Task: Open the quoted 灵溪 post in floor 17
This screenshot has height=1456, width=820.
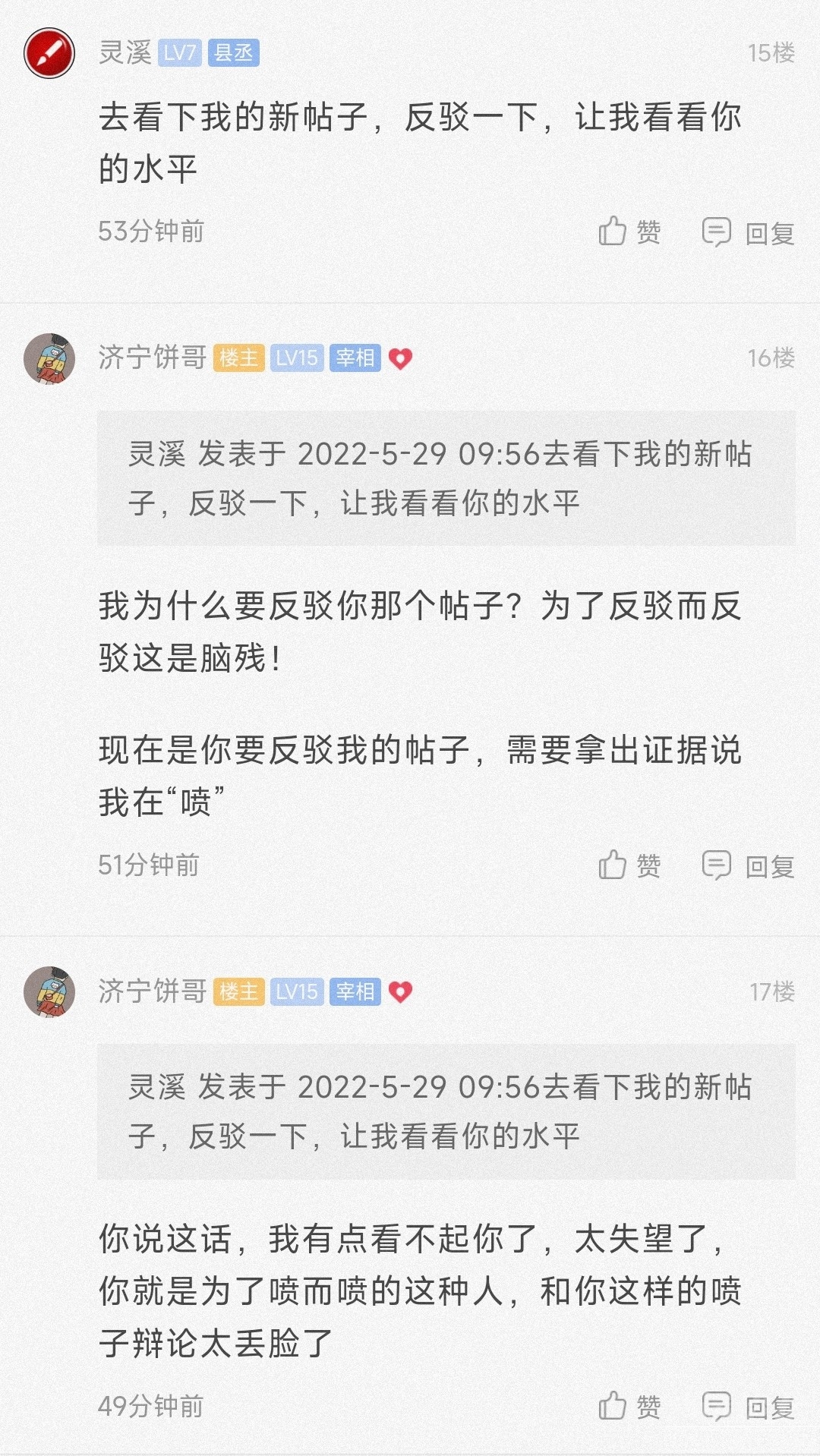Action: pos(446,1111)
